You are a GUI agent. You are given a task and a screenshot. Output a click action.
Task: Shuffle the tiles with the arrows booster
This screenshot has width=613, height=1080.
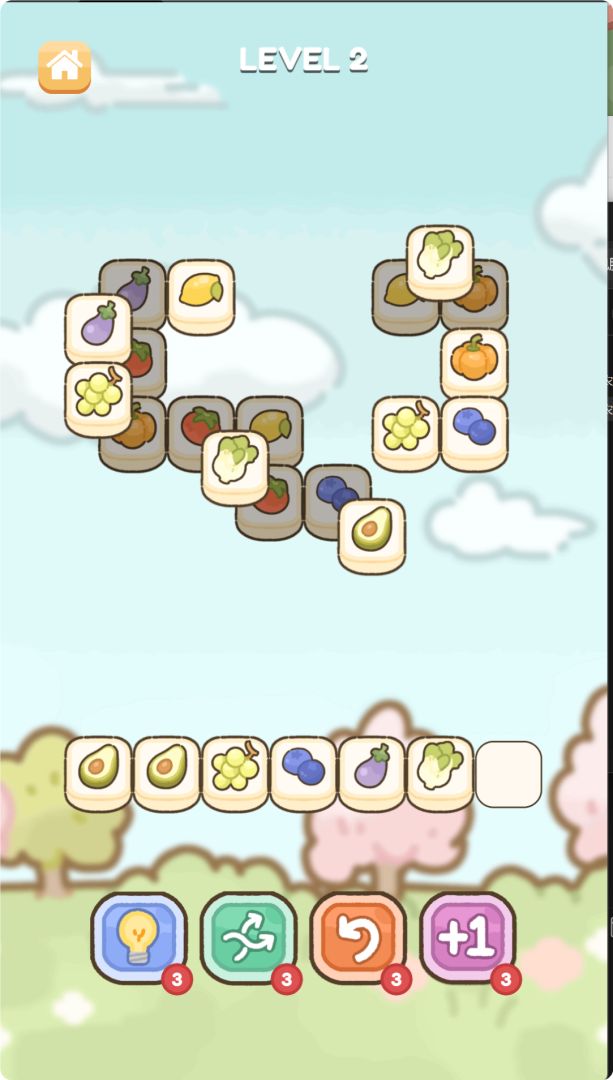tap(248, 938)
